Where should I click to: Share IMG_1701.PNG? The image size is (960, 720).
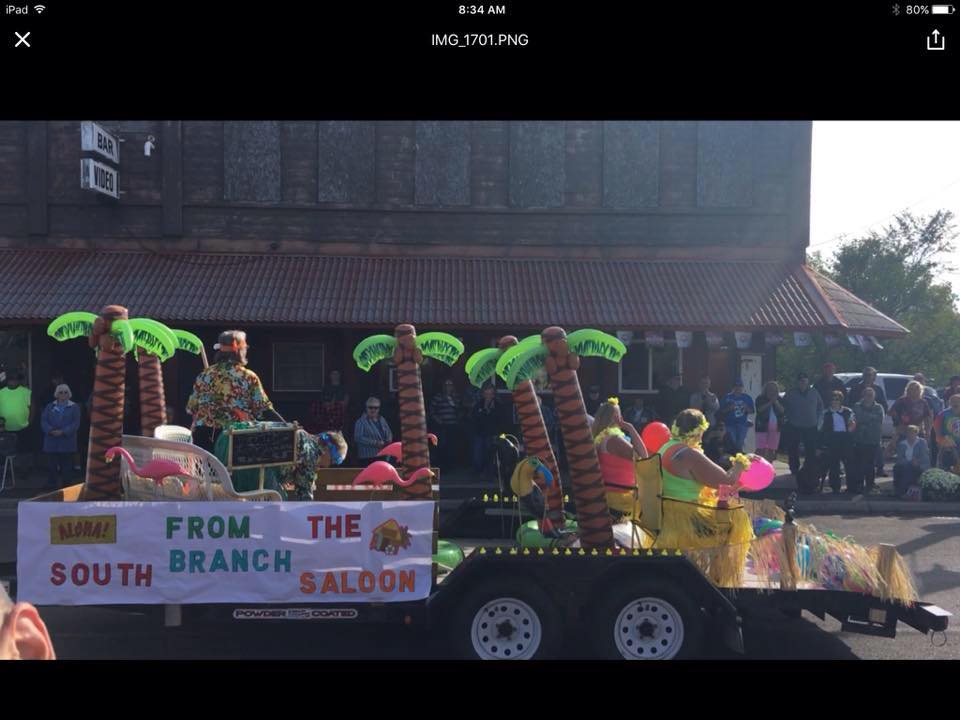[935, 40]
